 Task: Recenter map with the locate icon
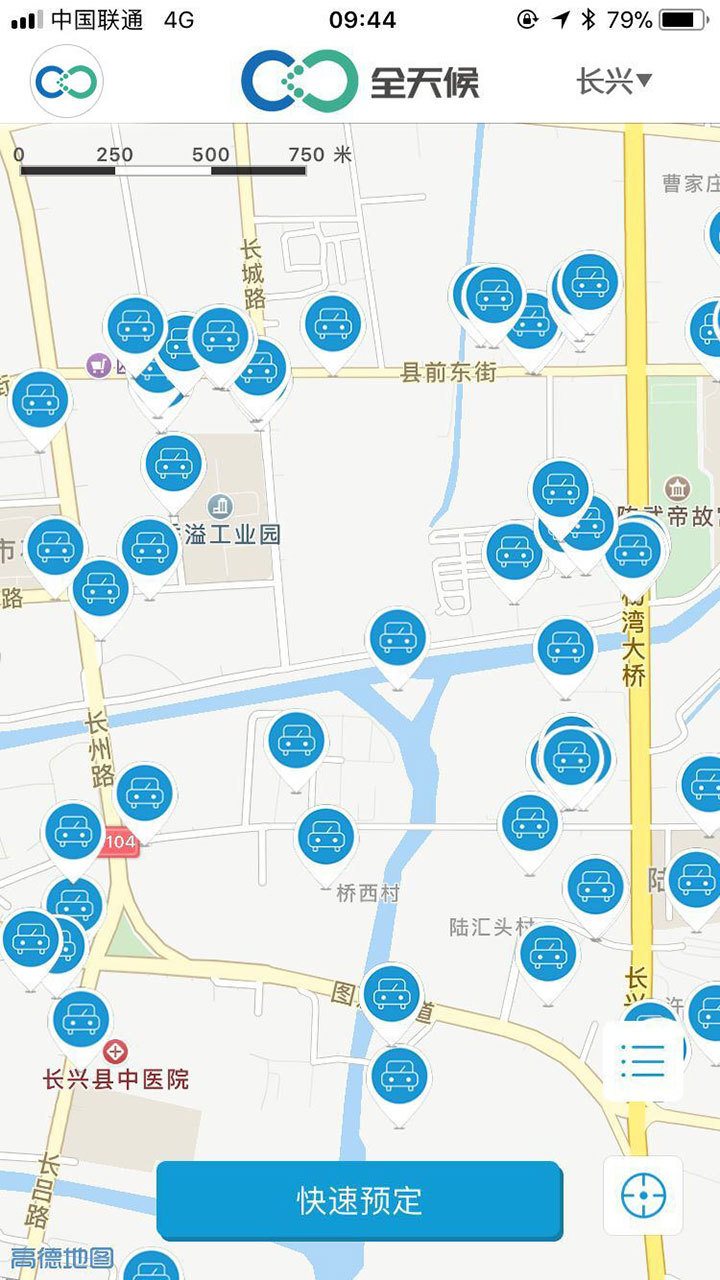[x=643, y=1195]
